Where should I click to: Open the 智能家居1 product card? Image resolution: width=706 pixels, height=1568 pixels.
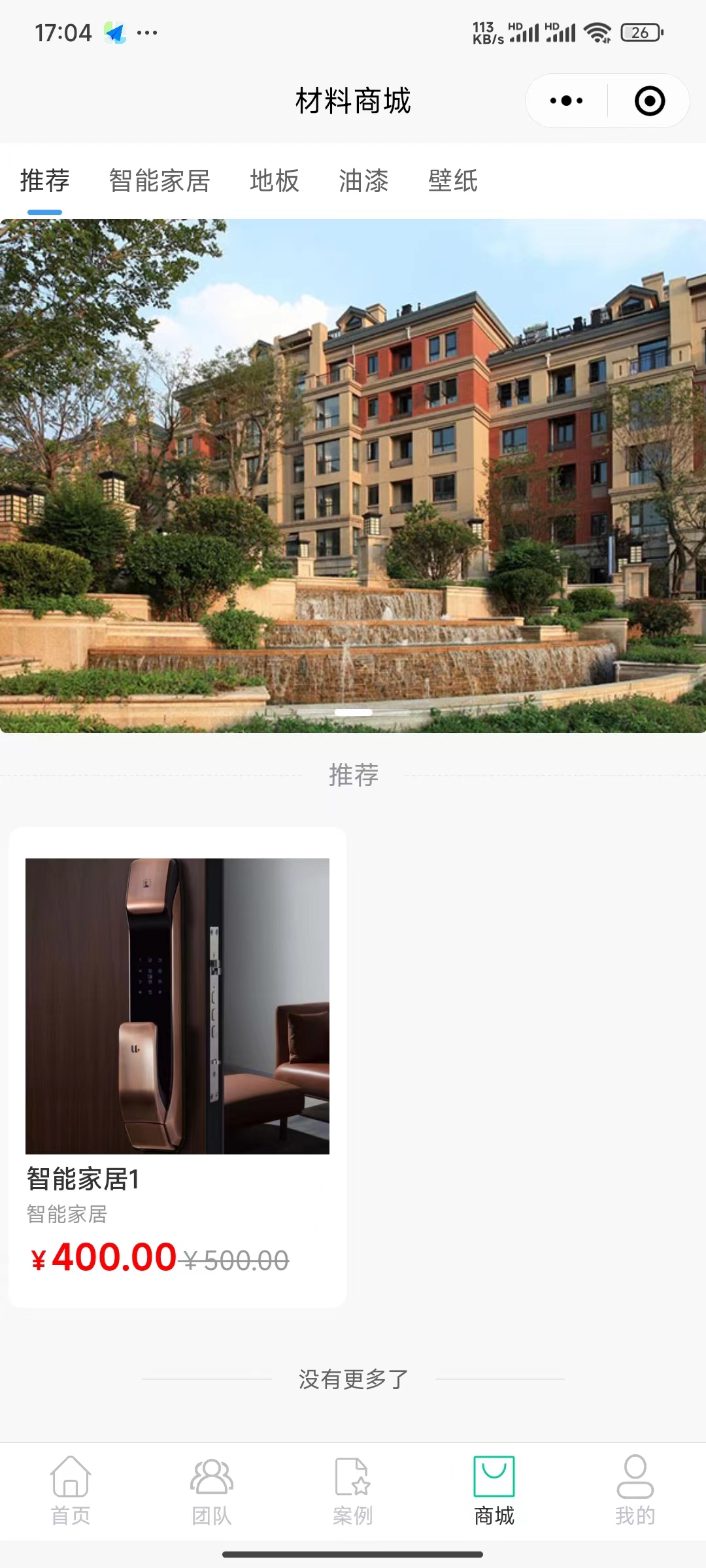click(x=177, y=1066)
